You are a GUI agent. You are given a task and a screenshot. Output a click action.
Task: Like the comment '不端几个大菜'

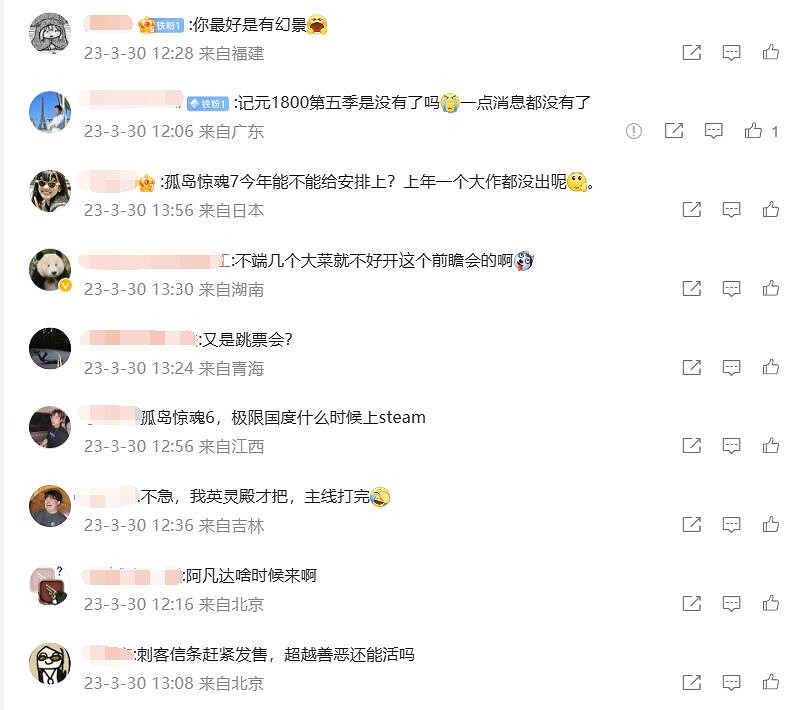770,289
